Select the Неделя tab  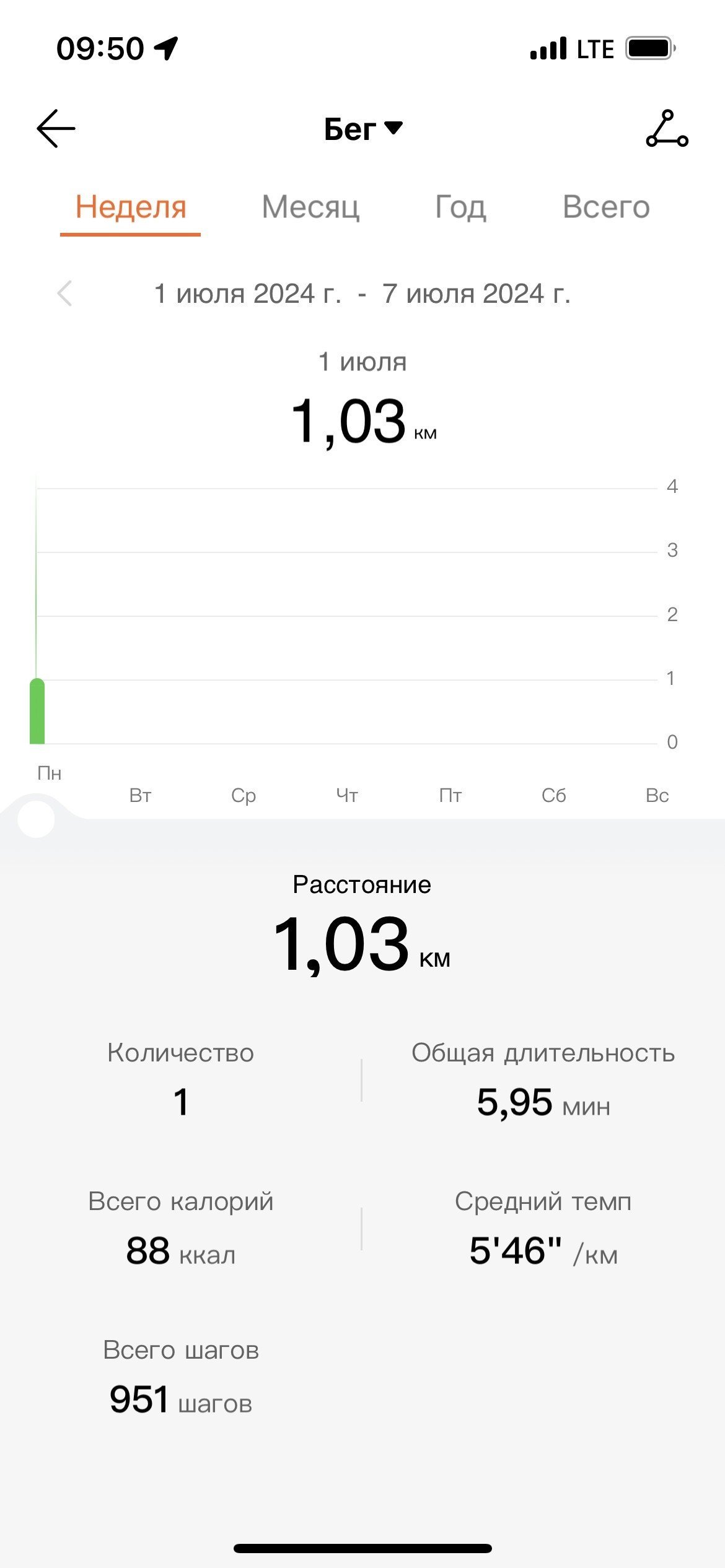pyautogui.click(x=131, y=207)
